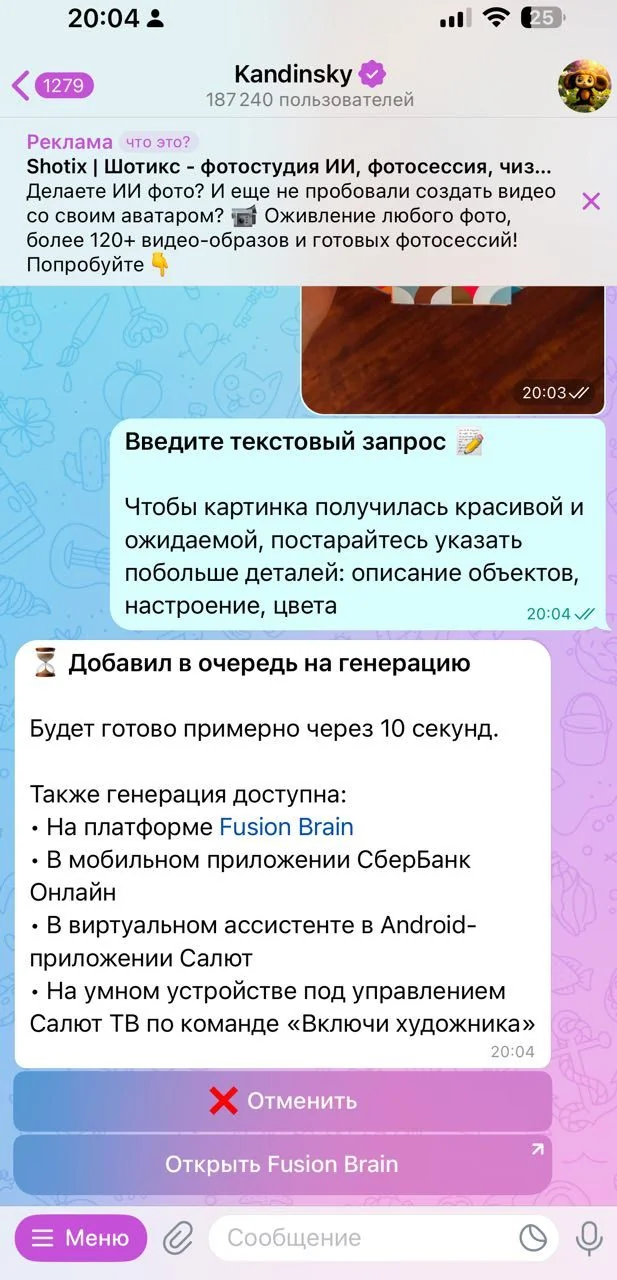Screen dimensions: 617x1280
Task: Go back to the chat list
Action: pos(52,86)
